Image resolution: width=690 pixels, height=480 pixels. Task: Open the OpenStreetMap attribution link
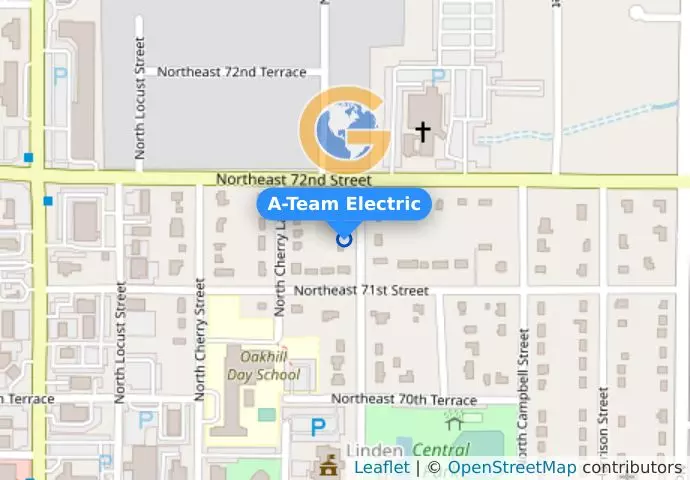[511, 468]
